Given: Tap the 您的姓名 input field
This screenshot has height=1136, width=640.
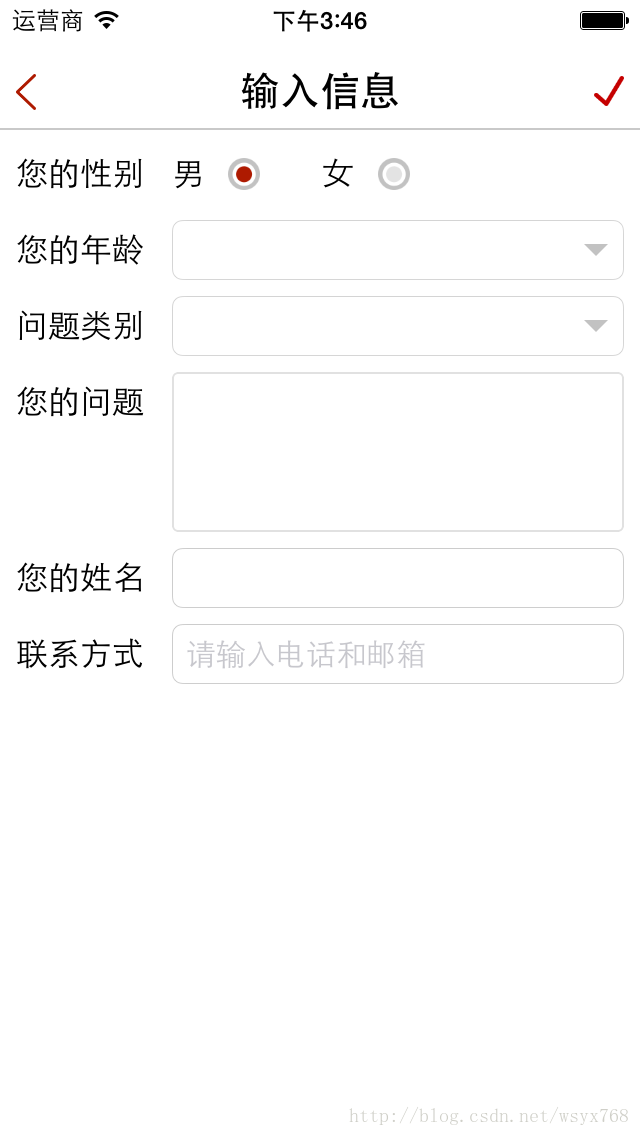Looking at the screenshot, I should tap(398, 578).
